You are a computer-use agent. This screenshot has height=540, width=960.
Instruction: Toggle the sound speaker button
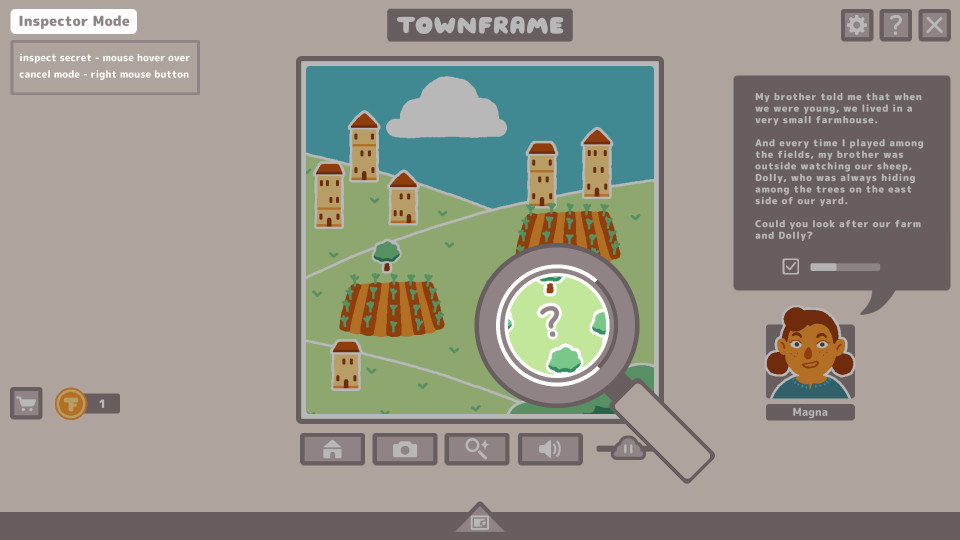coord(550,449)
